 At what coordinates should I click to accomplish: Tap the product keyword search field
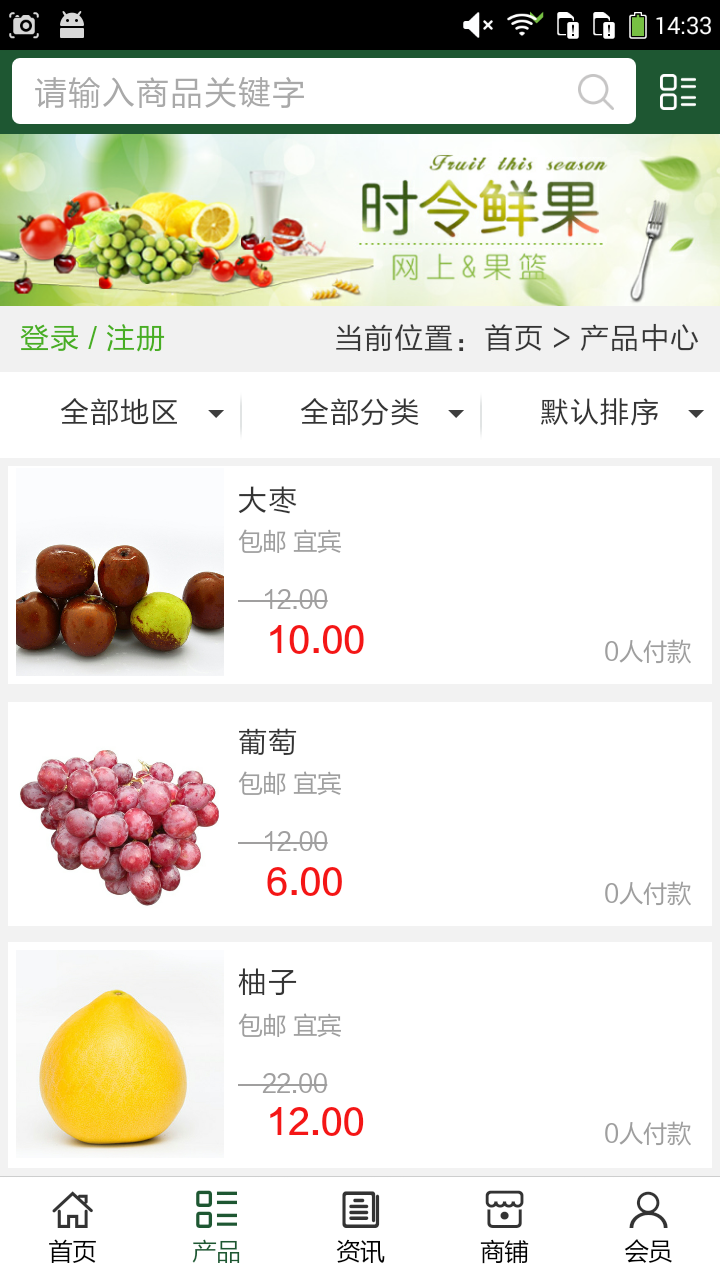tap(300, 92)
